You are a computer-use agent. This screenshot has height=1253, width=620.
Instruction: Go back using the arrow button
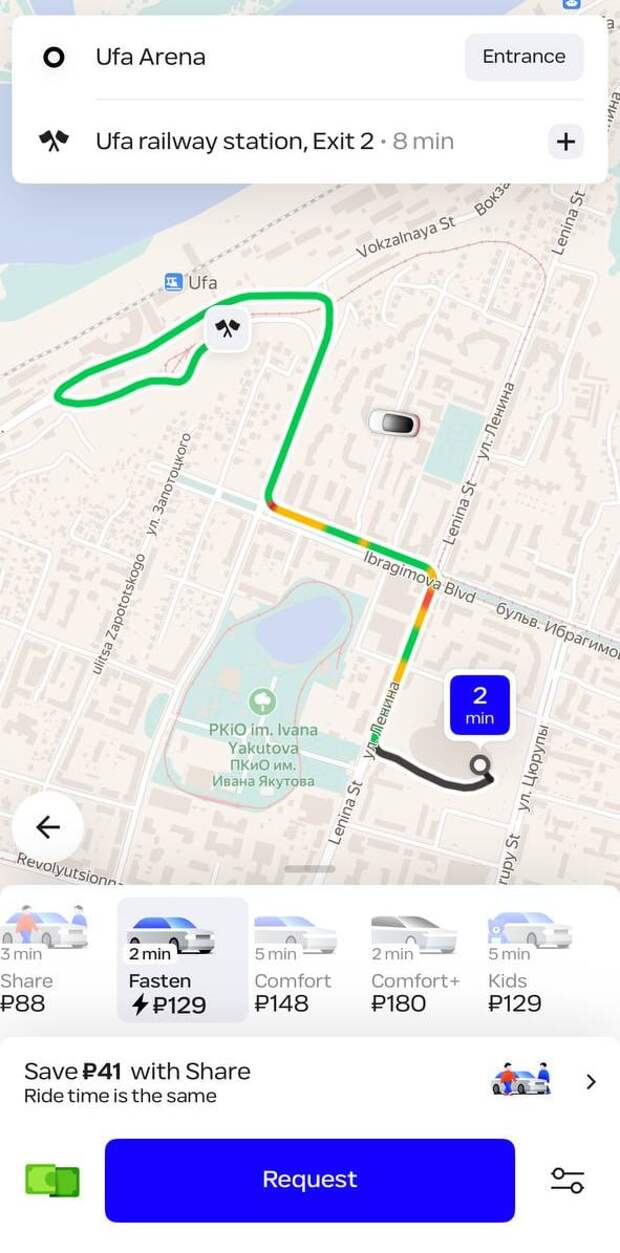[48, 826]
